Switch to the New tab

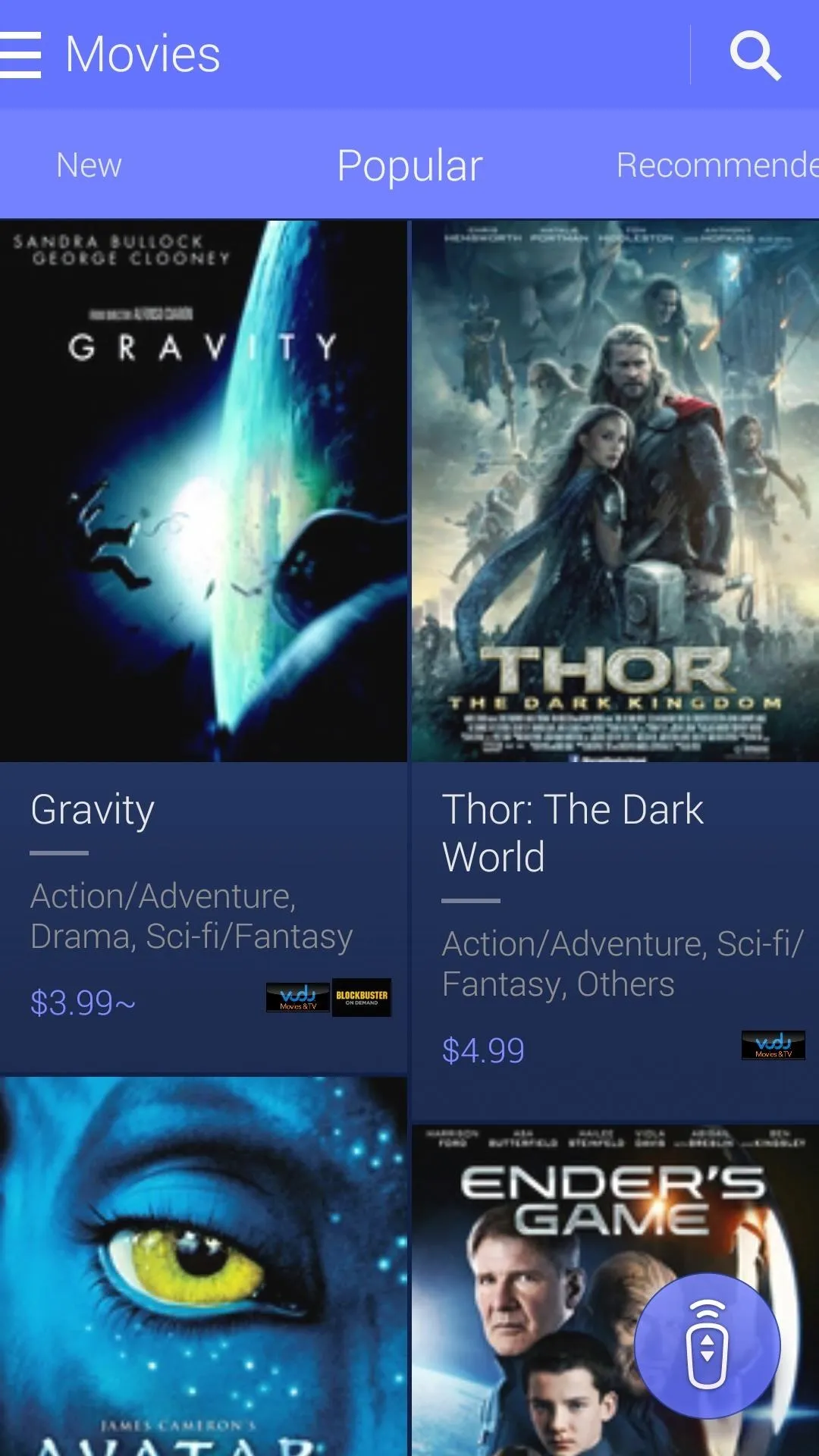(x=89, y=165)
